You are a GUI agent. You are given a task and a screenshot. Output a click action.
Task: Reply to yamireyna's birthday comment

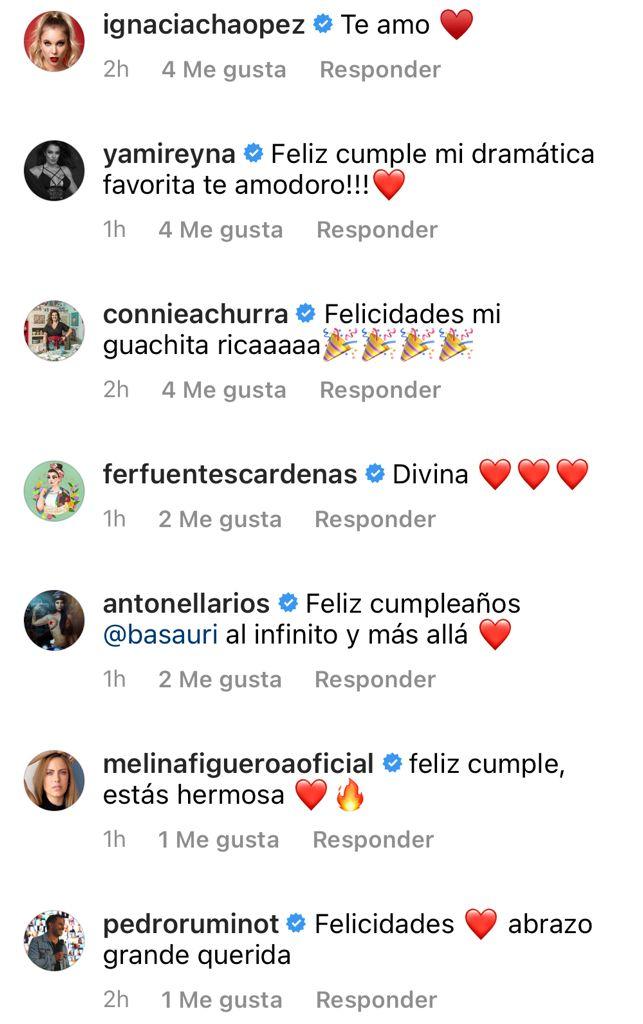pyautogui.click(x=376, y=230)
